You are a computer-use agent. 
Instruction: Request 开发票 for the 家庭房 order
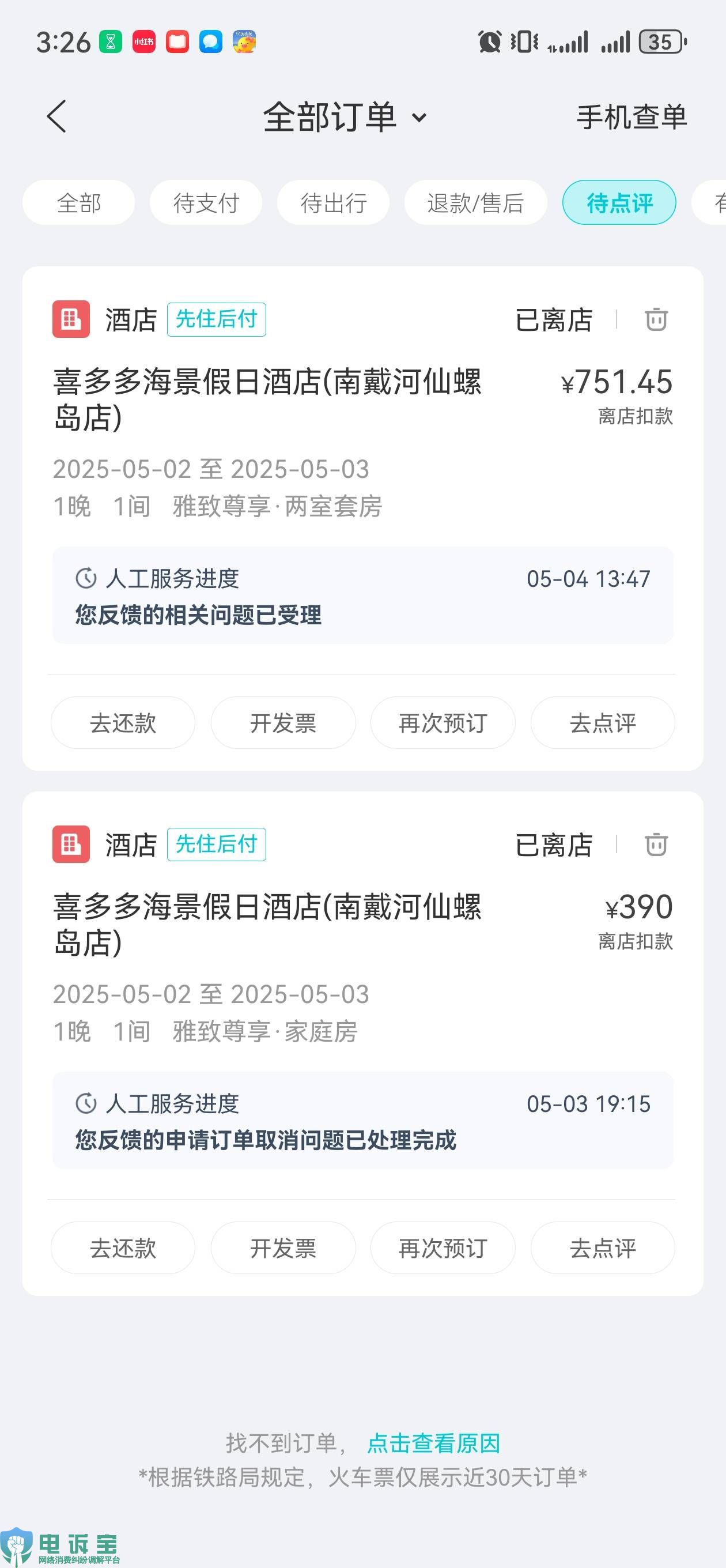(283, 1248)
